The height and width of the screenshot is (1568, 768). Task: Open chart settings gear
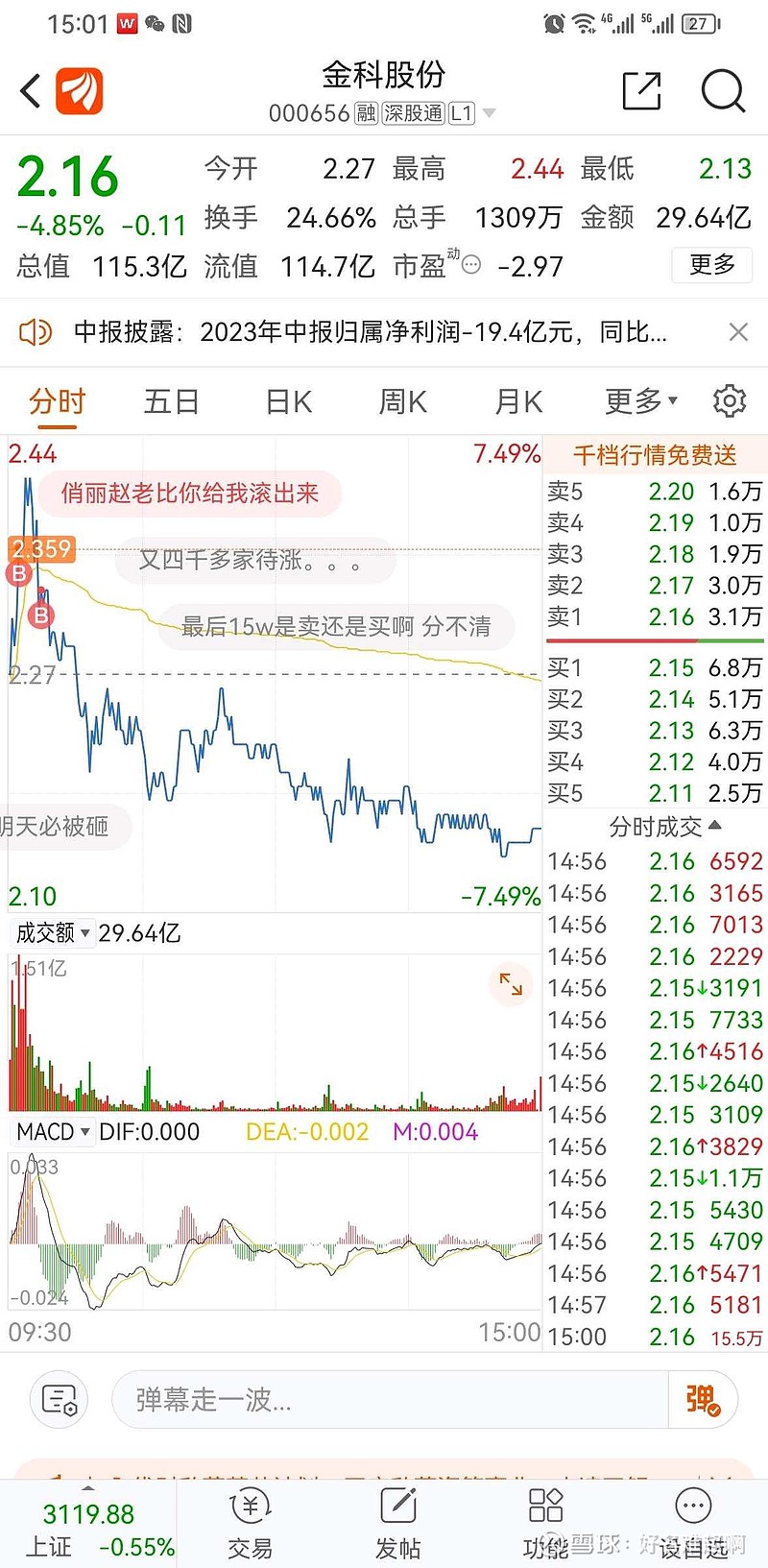(730, 401)
